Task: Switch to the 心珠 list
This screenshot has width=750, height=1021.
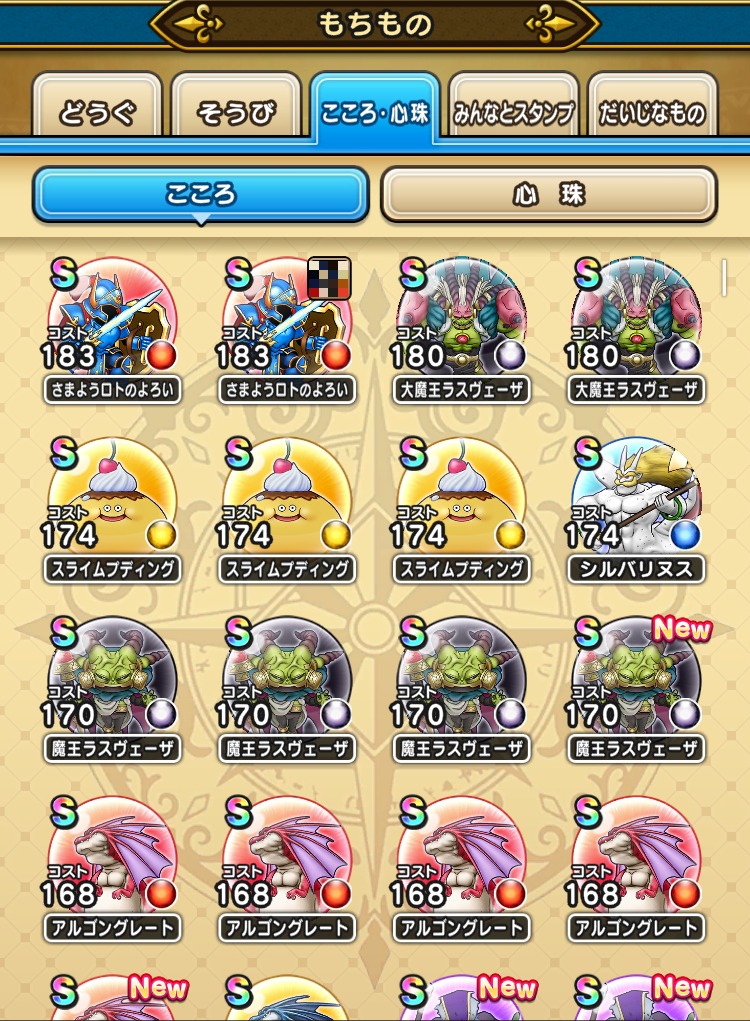Action: click(548, 193)
